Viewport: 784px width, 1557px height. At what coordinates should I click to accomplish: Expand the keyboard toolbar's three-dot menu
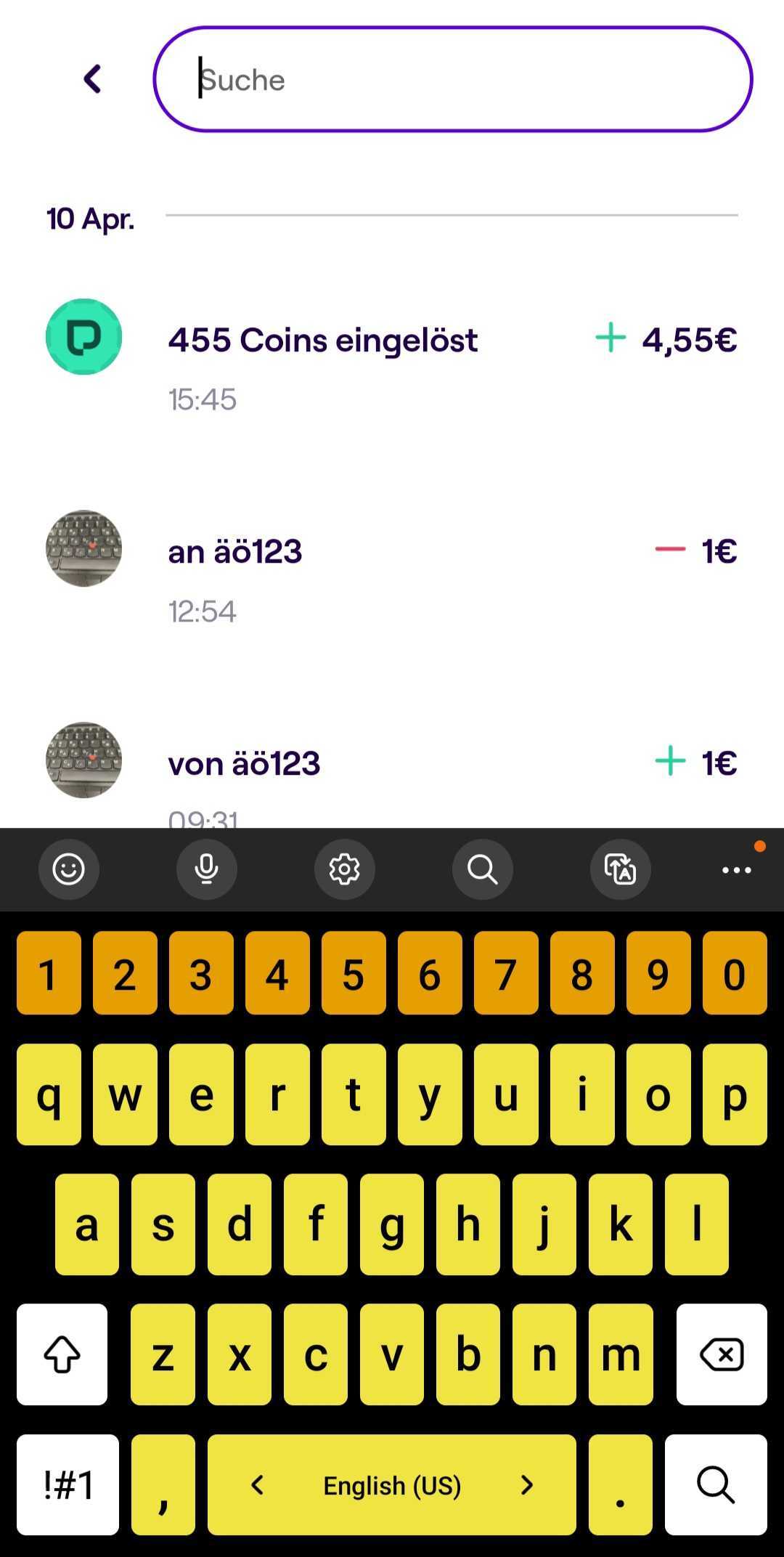point(736,869)
